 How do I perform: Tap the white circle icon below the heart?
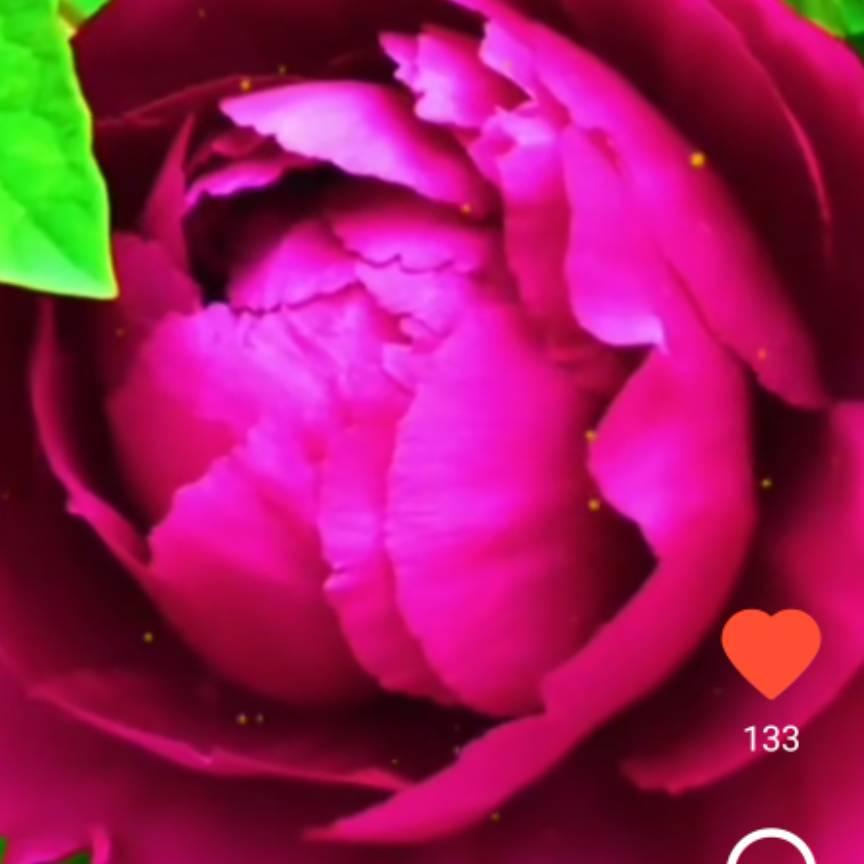[x=771, y=852]
